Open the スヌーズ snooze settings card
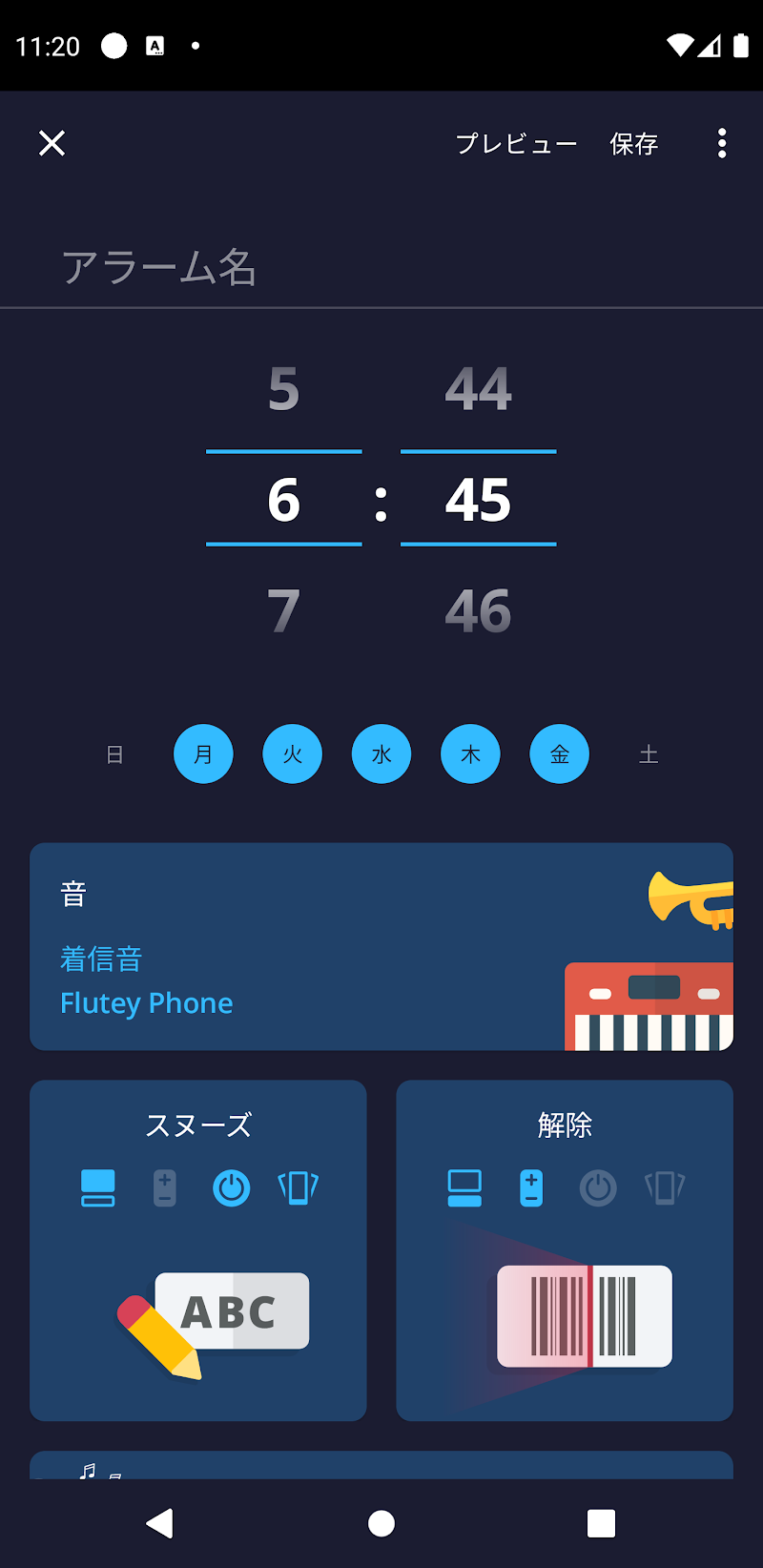 (198, 1249)
